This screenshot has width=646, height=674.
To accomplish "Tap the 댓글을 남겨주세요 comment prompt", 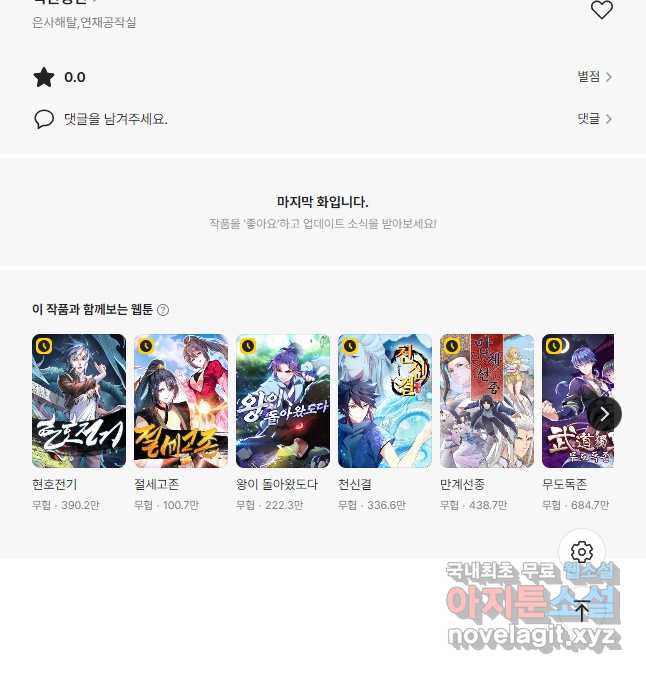I will pos(114,119).
